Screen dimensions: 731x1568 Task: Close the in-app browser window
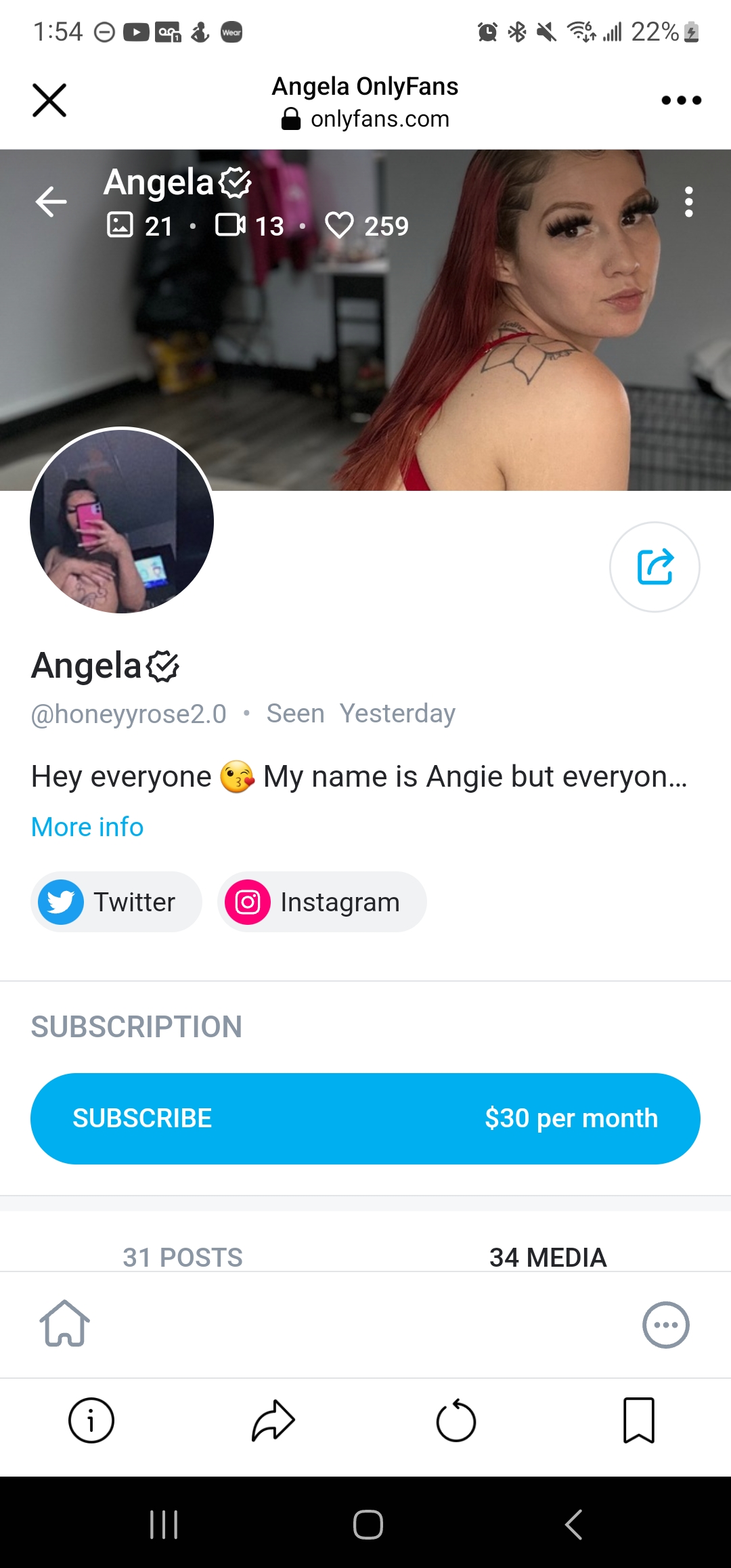pyautogui.click(x=49, y=100)
